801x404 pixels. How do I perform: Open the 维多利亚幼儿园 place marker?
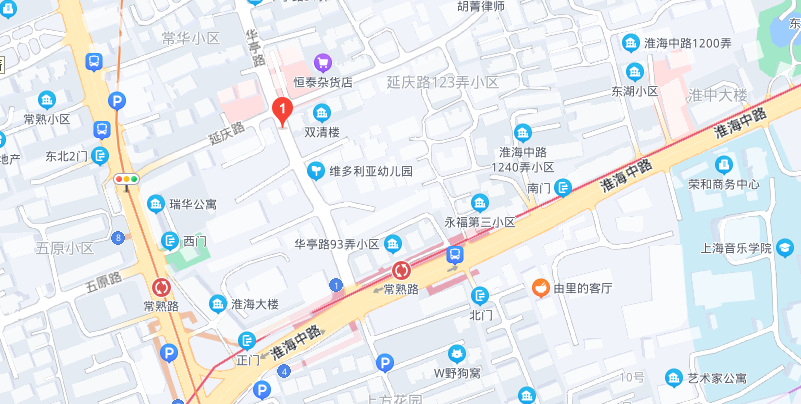coord(316,172)
